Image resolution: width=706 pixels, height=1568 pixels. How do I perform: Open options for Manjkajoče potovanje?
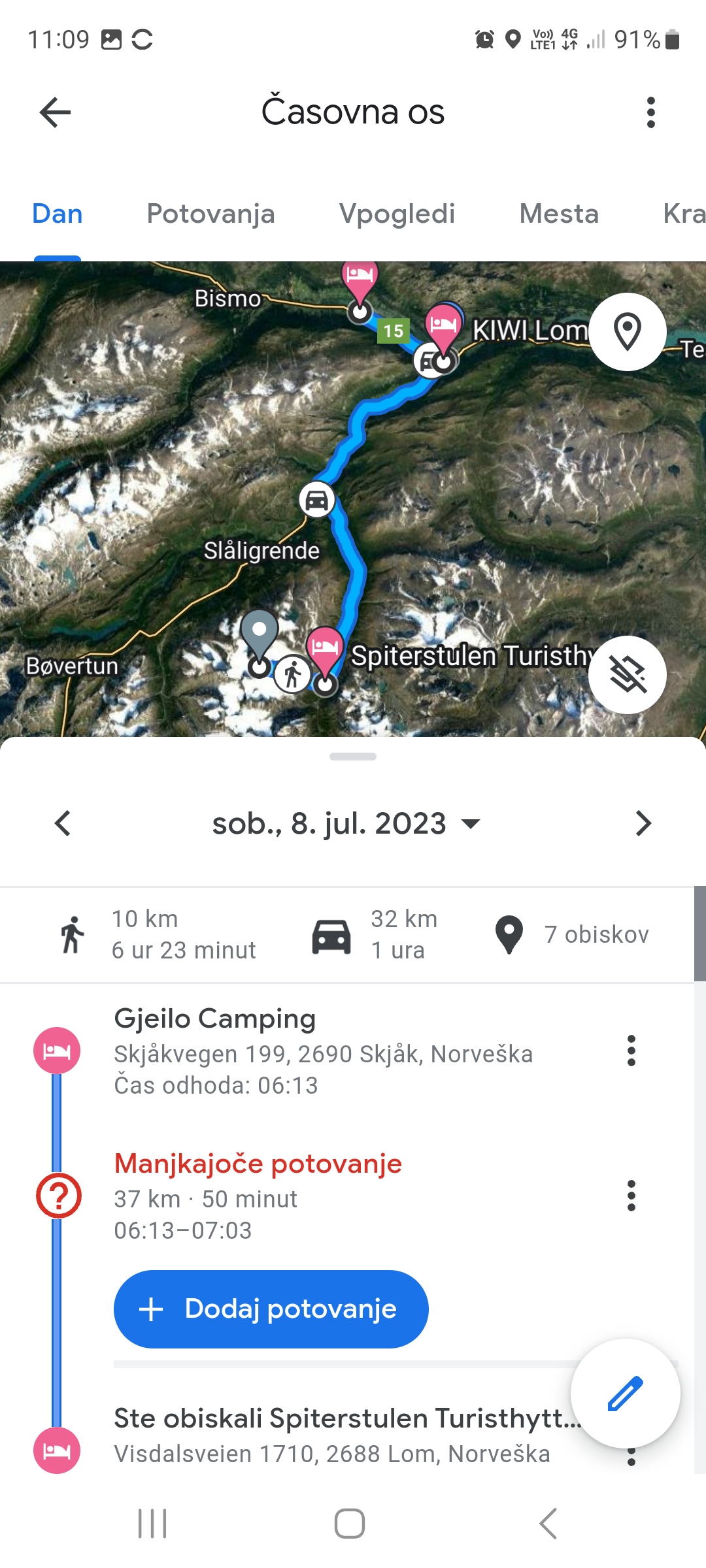point(631,1196)
